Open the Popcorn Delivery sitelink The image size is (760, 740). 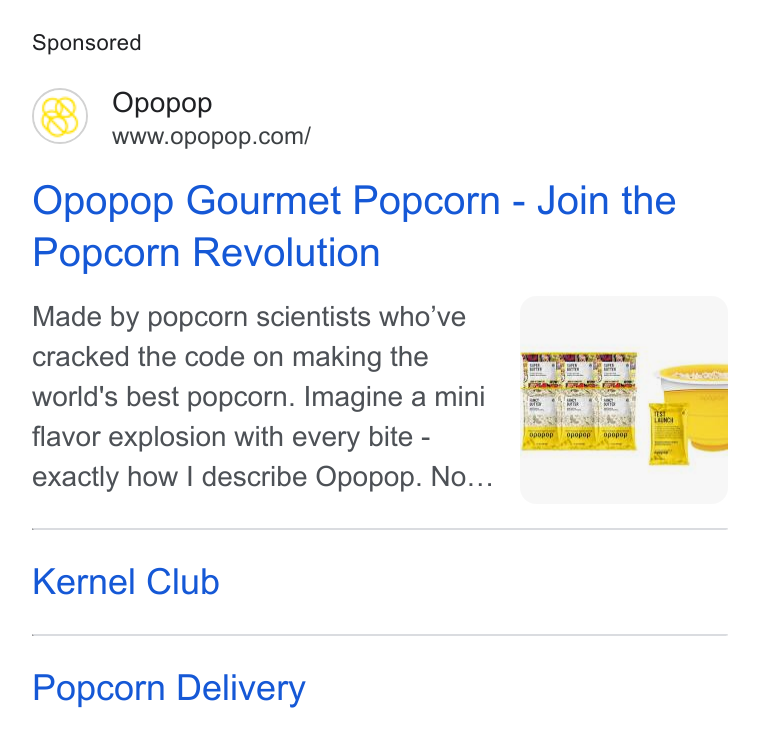point(169,688)
